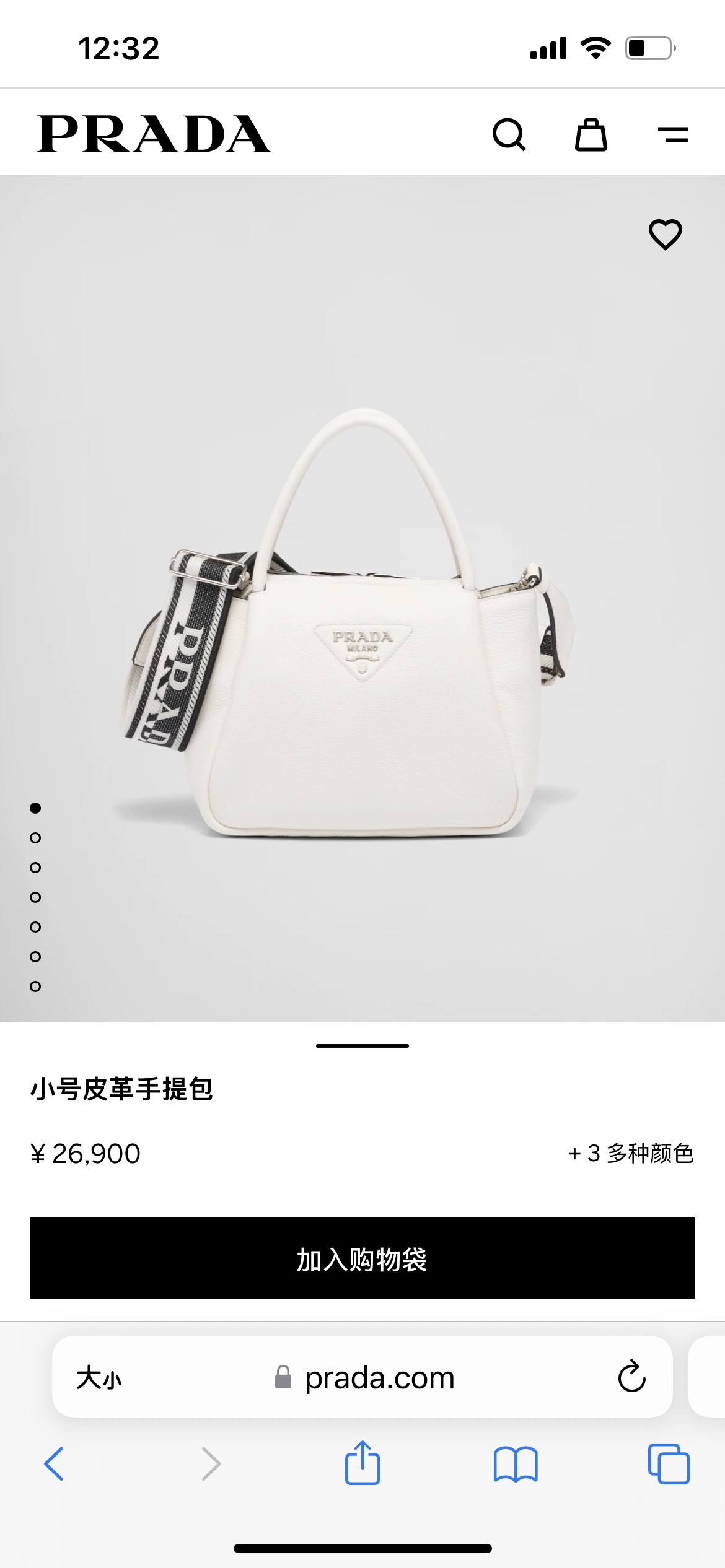Viewport: 725px width, 1568px height.
Task: Open the search icon in the header
Action: tap(509, 134)
